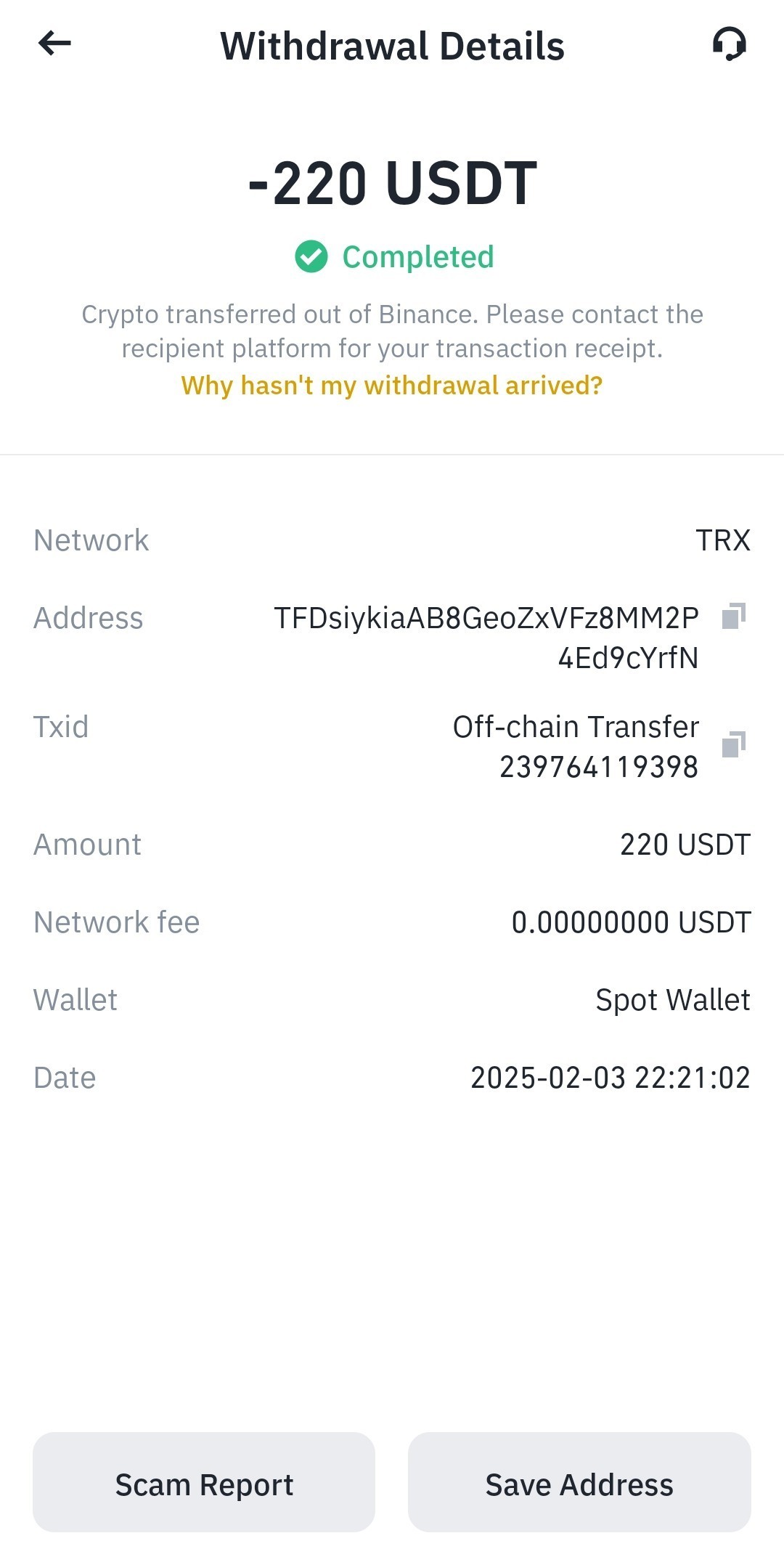
Task: Copy the Txid number
Action: 734,744
